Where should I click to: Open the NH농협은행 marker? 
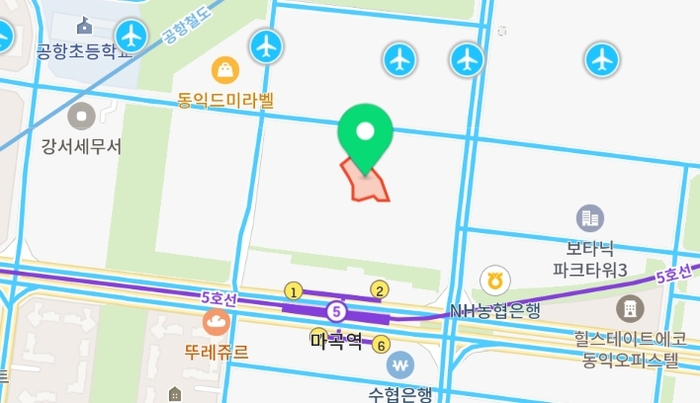pyautogui.click(x=492, y=280)
